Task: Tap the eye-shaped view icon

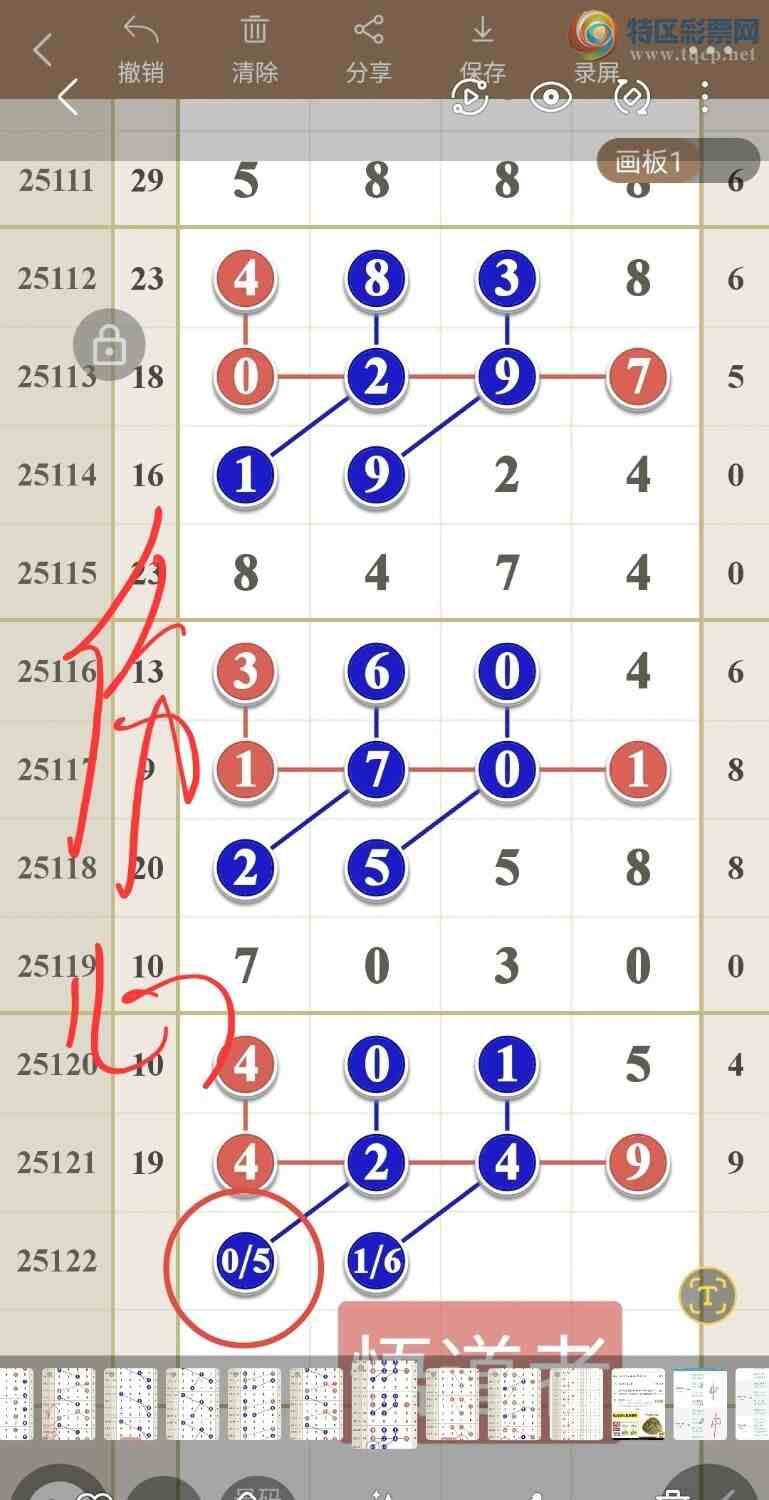Action: (x=550, y=97)
